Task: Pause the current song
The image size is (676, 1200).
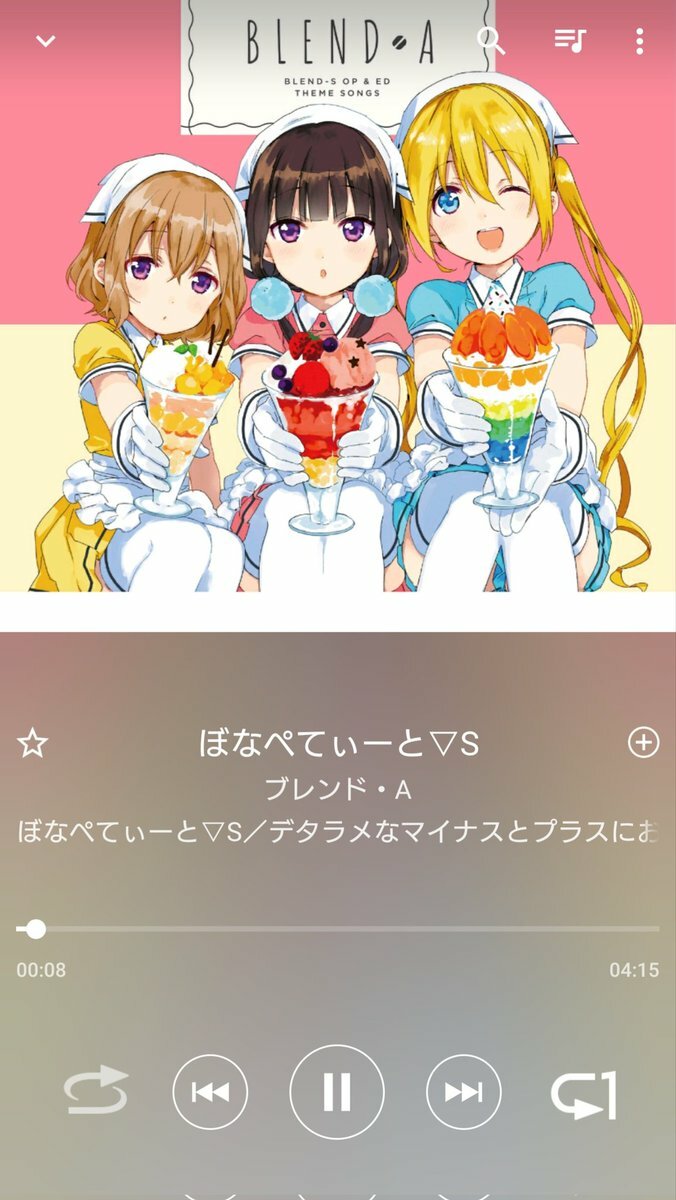Action: coord(337,1092)
